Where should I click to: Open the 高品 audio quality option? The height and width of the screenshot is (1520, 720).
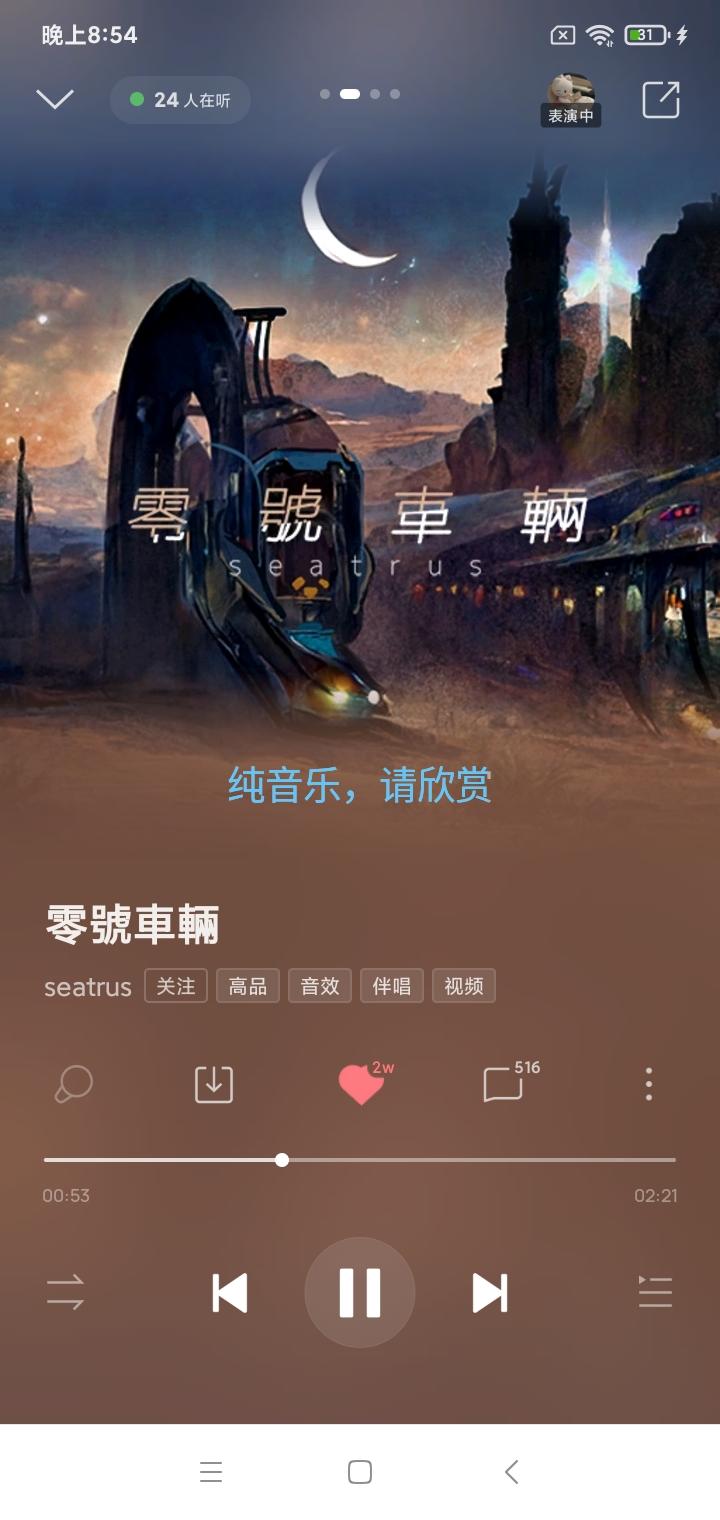[x=247, y=986]
